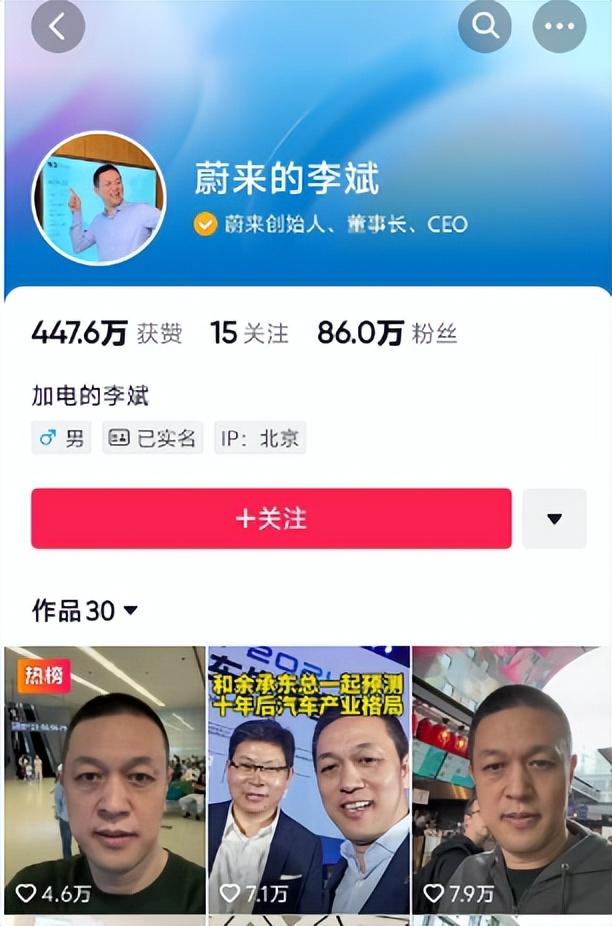View the profile avatar photo
This screenshot has width=612, height=926.
[99, 199]
